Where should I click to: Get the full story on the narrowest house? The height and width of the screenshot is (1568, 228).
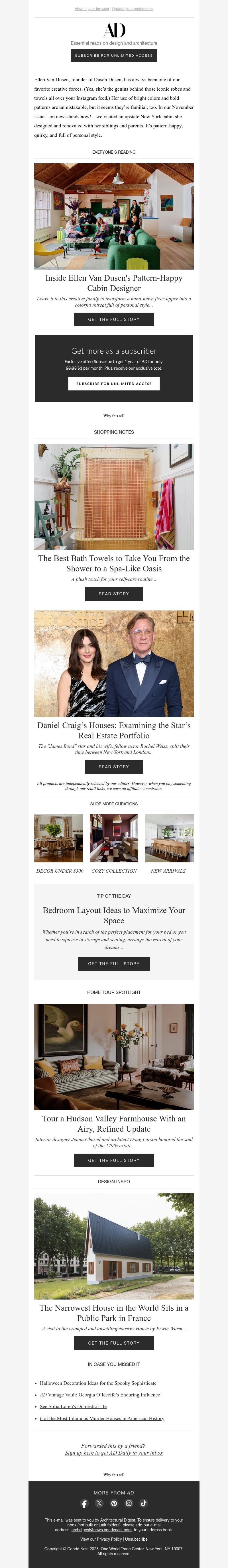click(x=114, y=1343)
